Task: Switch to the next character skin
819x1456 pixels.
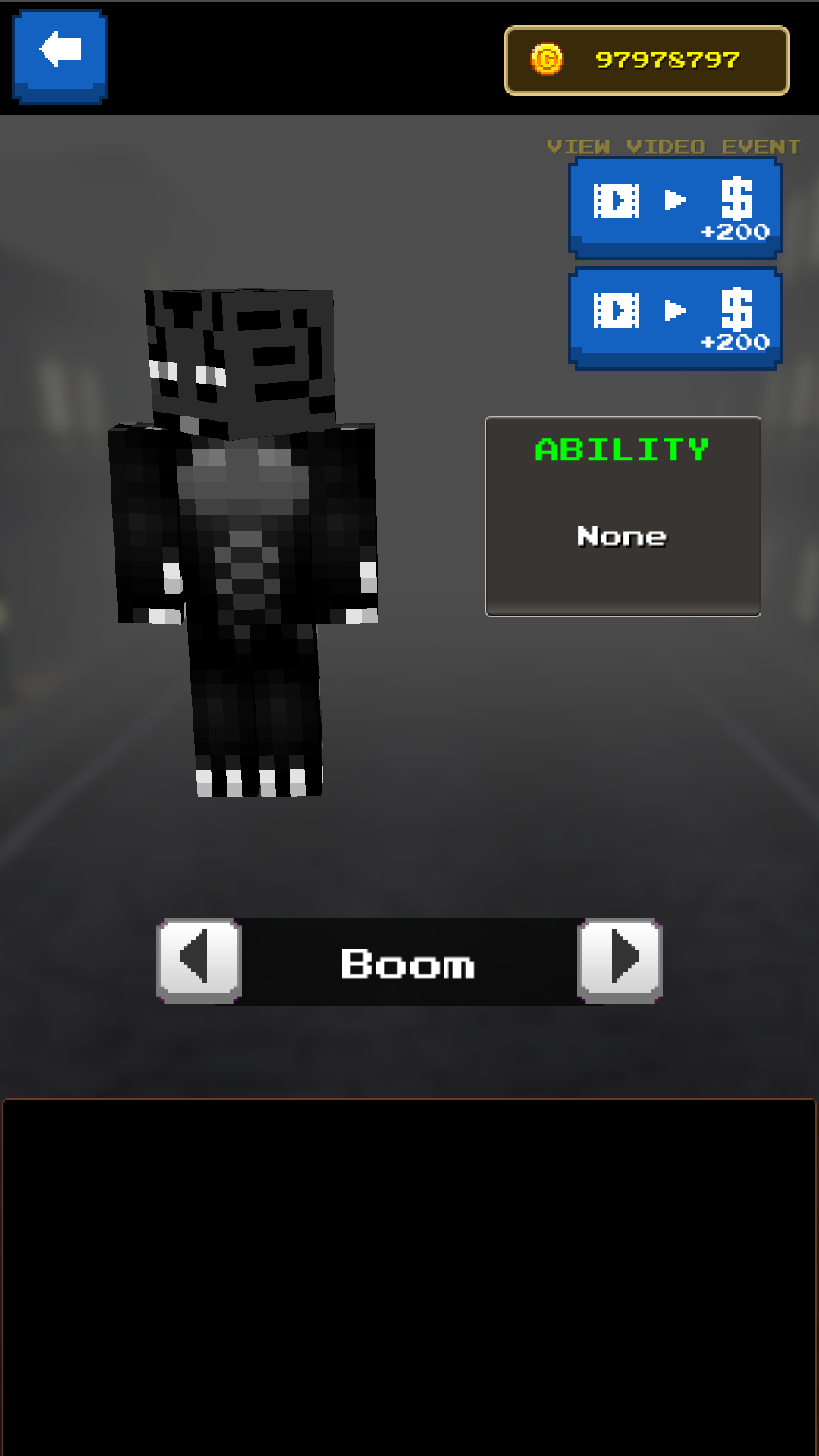Action: [620, 960]
